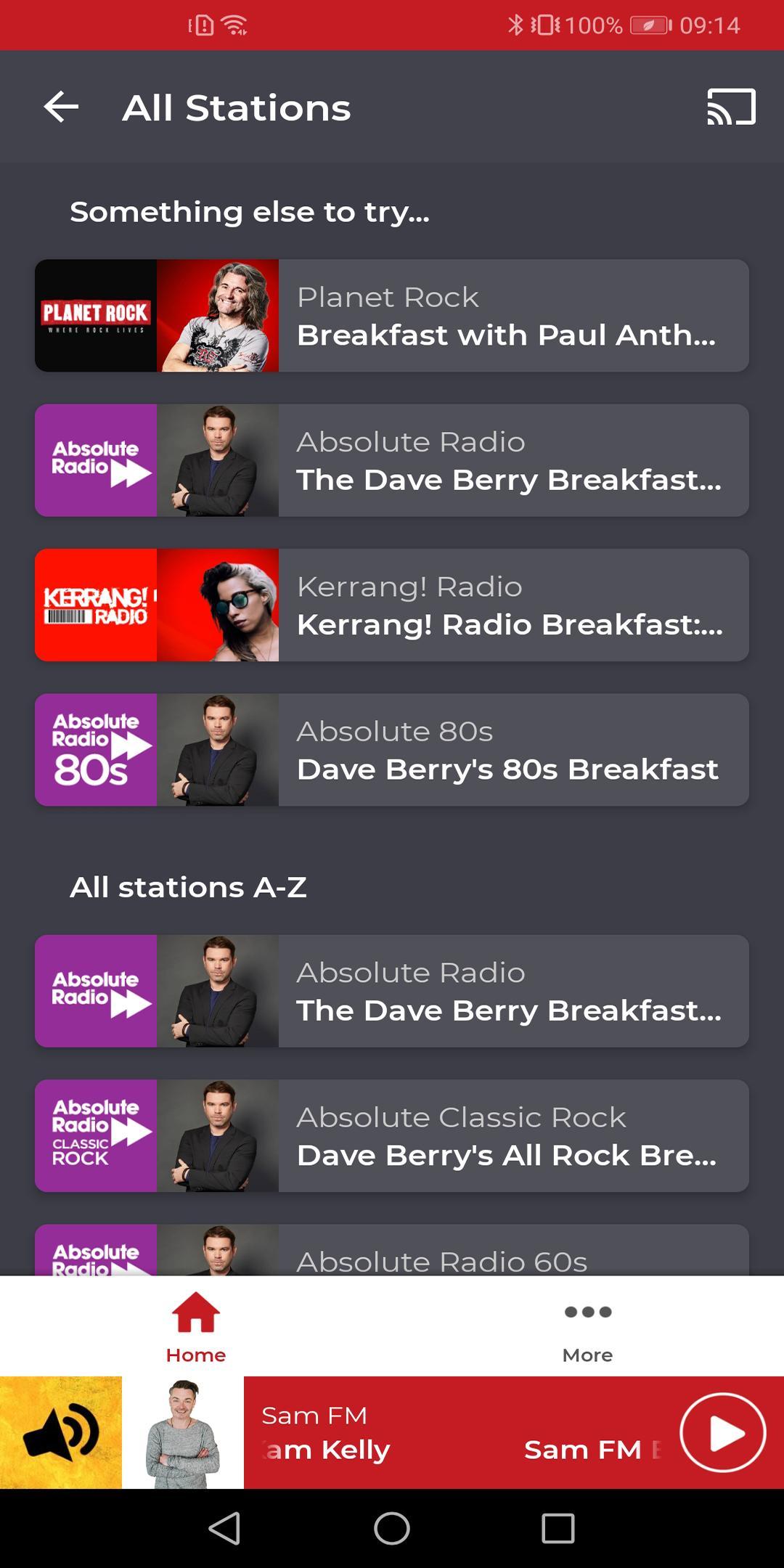Open the More tab
The image size is (784, 1568).
pos(587,1327)
